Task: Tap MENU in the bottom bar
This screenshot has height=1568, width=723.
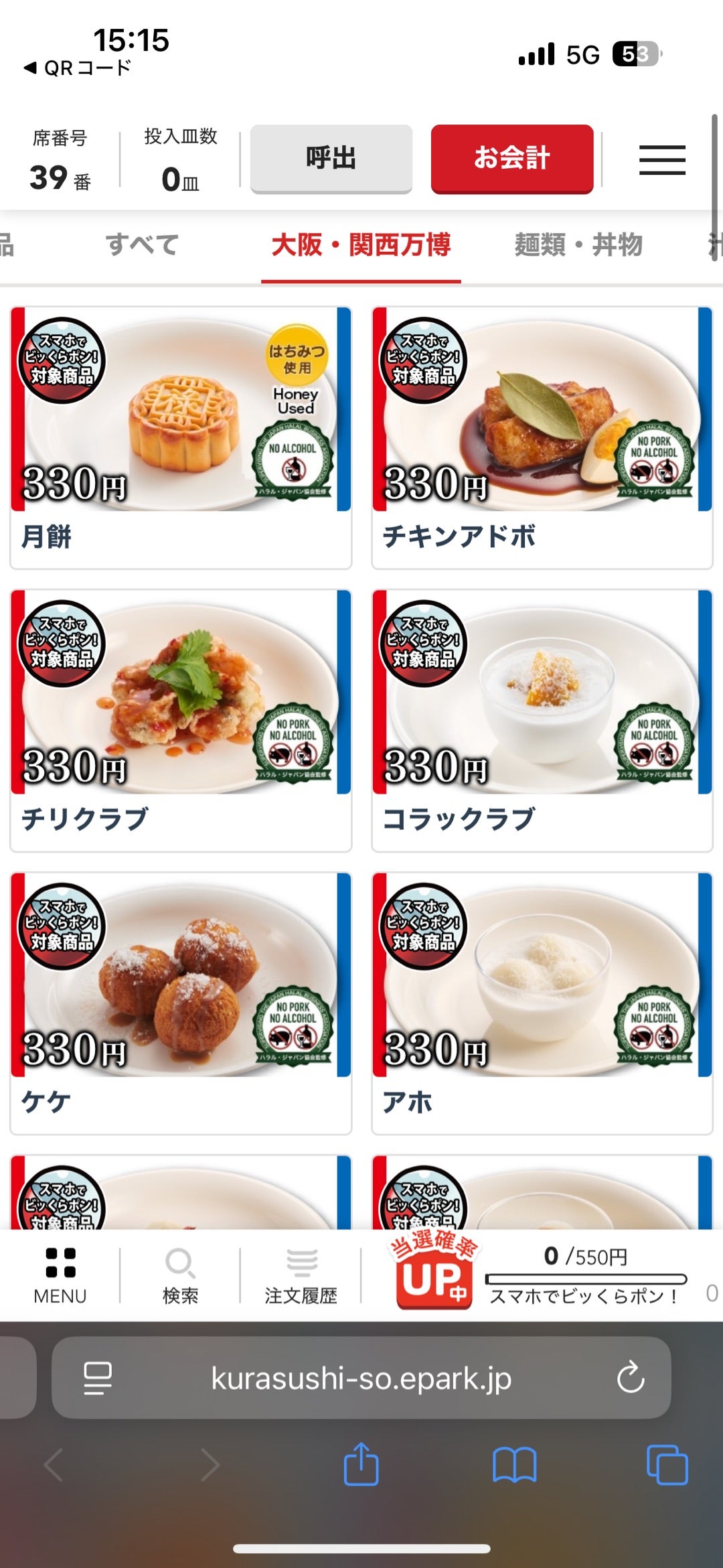Action: point(60,1275)
